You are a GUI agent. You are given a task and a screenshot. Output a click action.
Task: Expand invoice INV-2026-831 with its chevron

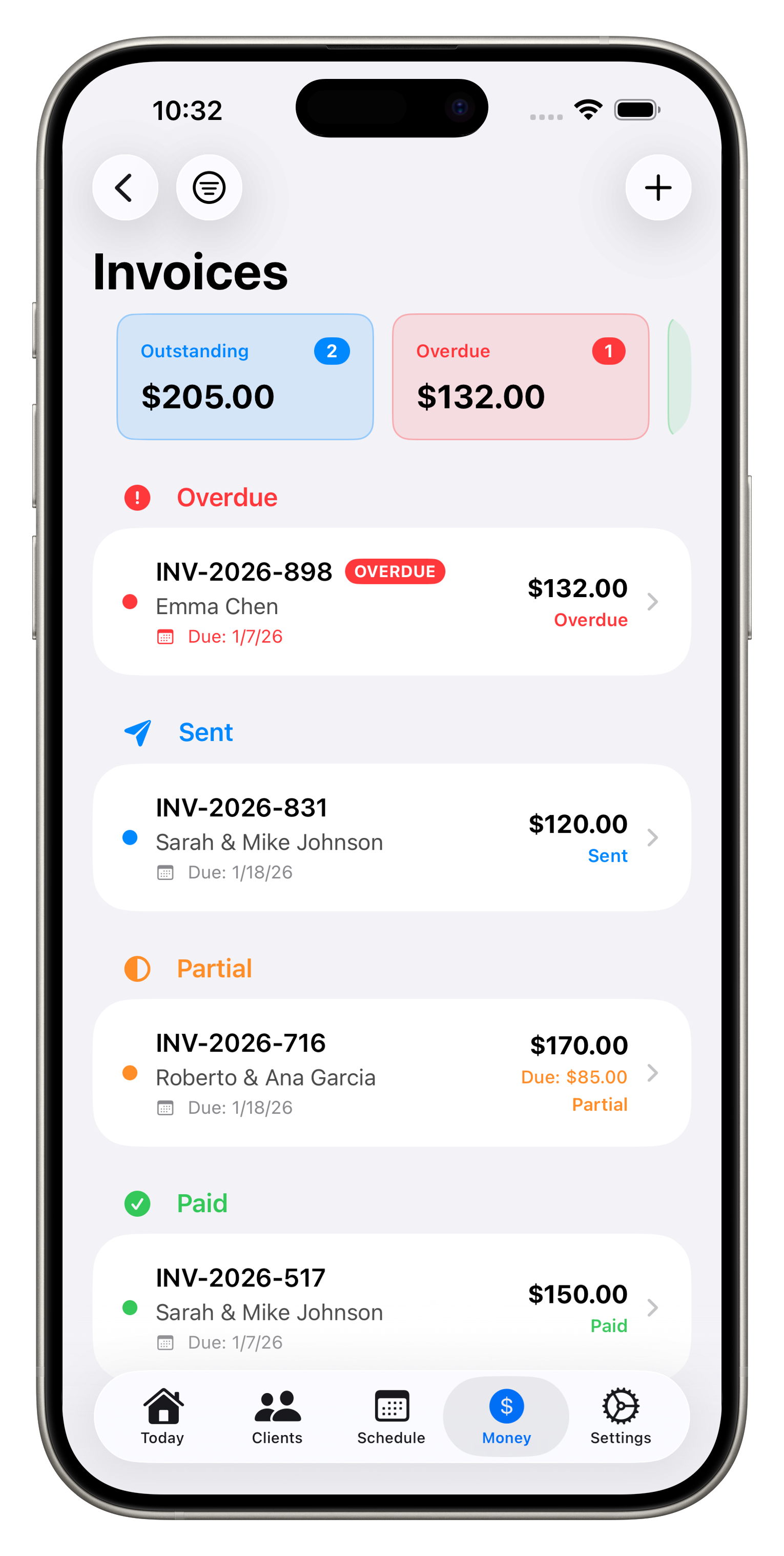click(x=653, y=838)
